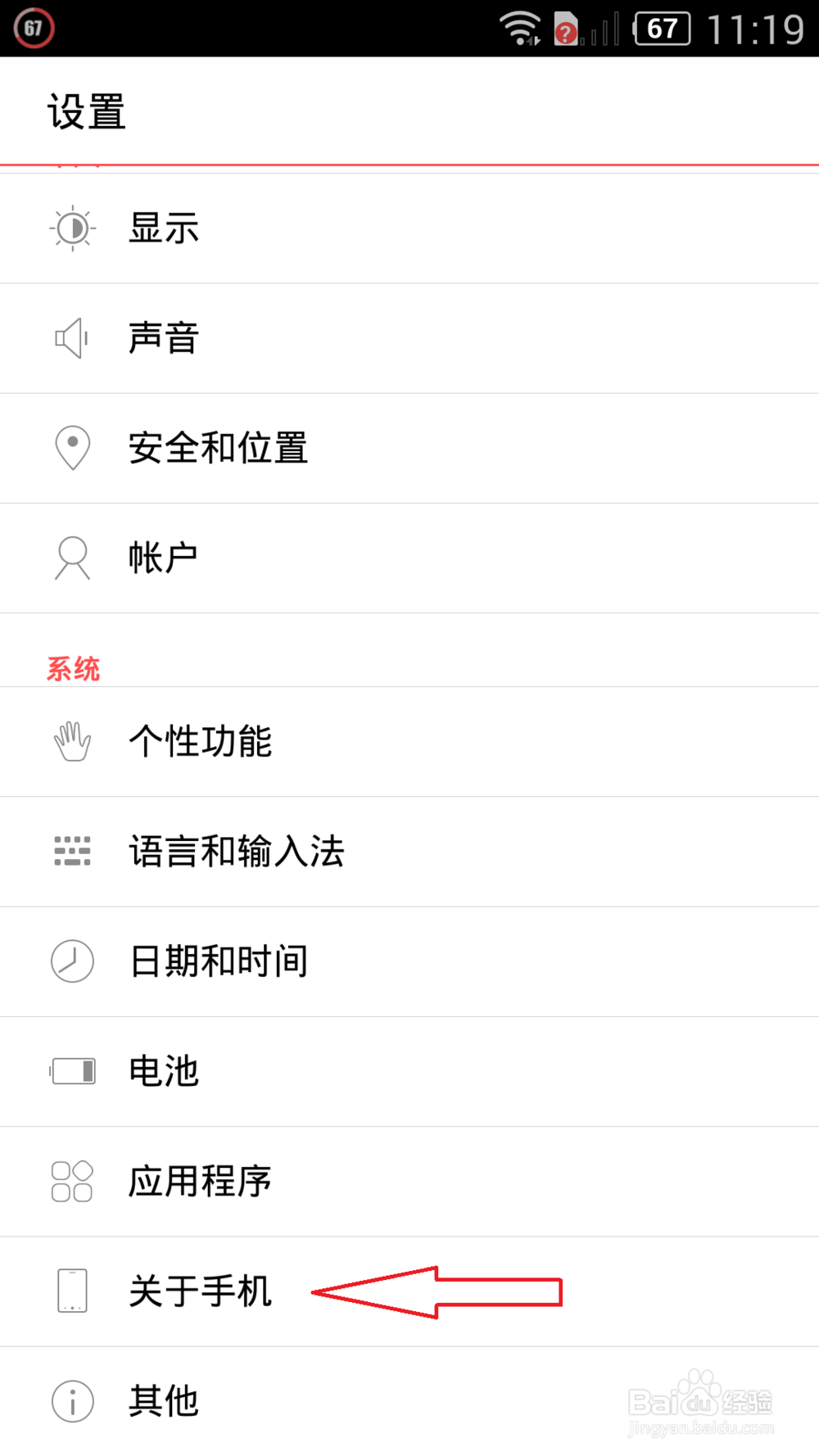Select the speaker icon next to 声音
The image size is (819, 1456).
71,338
